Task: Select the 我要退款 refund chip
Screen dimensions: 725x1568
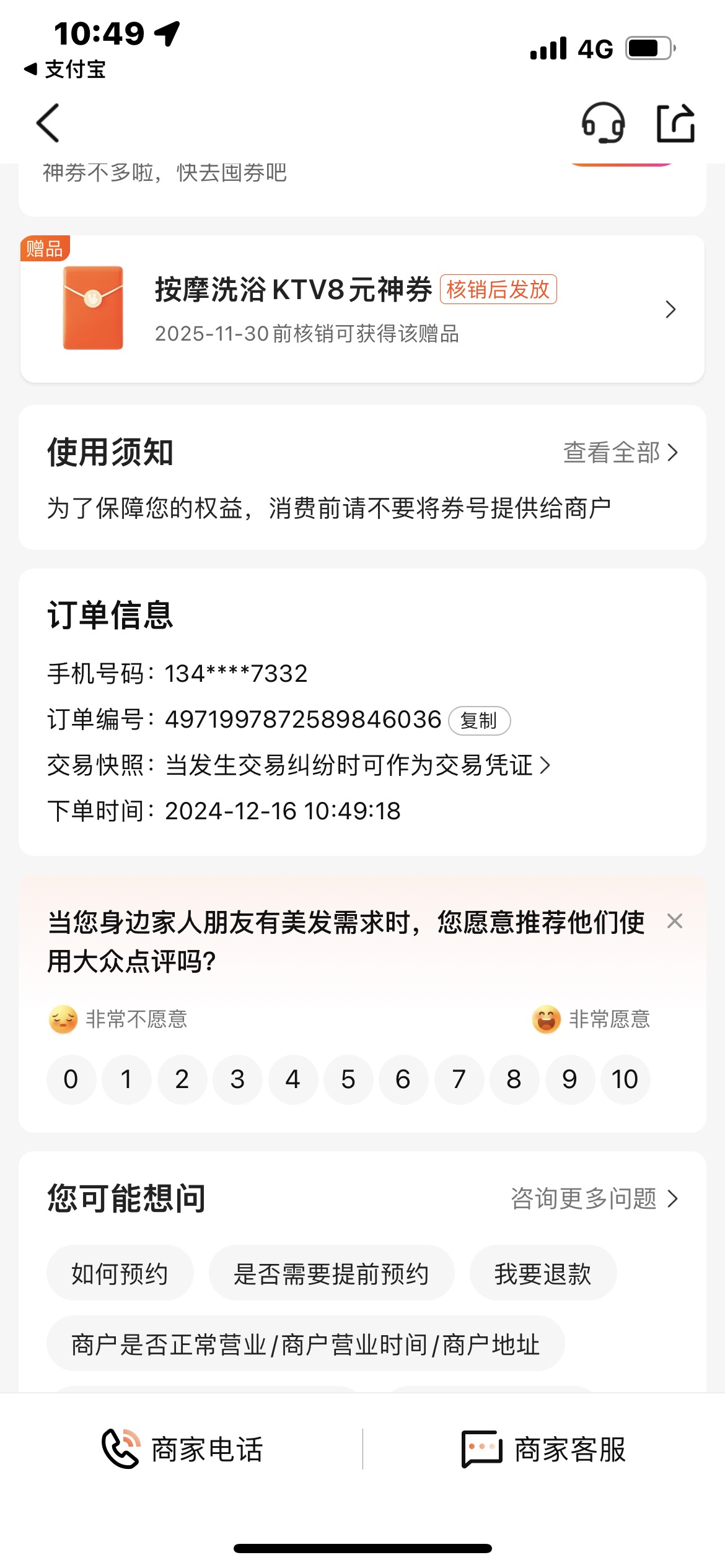Action: 543,1273
